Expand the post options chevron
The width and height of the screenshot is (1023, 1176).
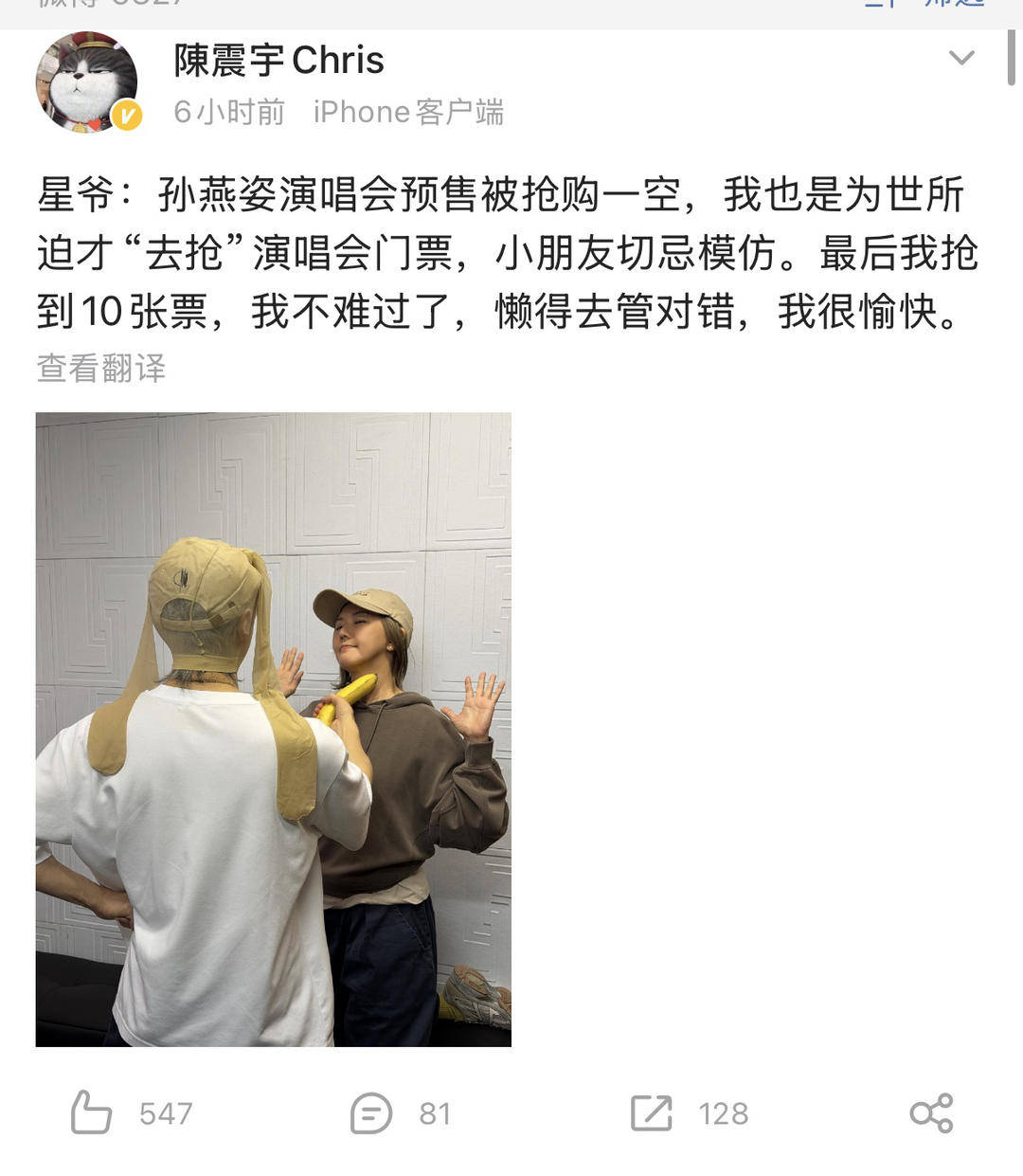click(960, 59)
